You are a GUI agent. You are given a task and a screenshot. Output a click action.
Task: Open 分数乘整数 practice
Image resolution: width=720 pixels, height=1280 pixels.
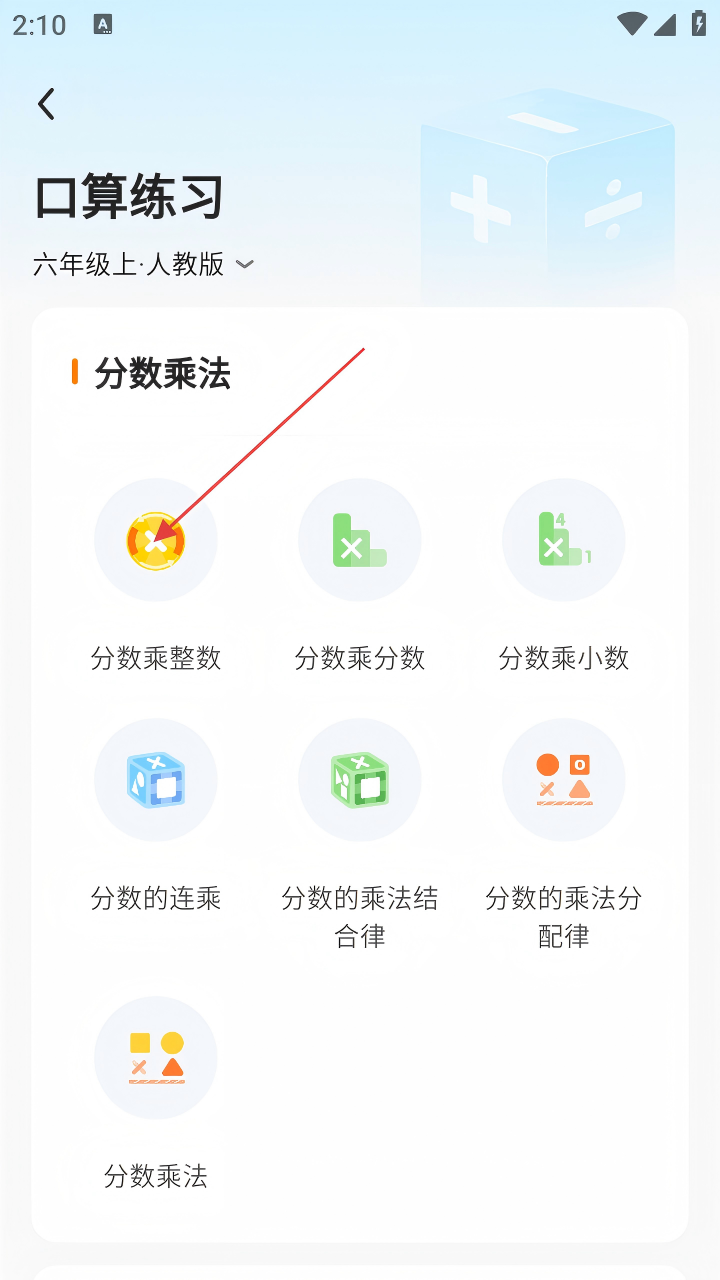pyautogui.click(x=156, y=540)
